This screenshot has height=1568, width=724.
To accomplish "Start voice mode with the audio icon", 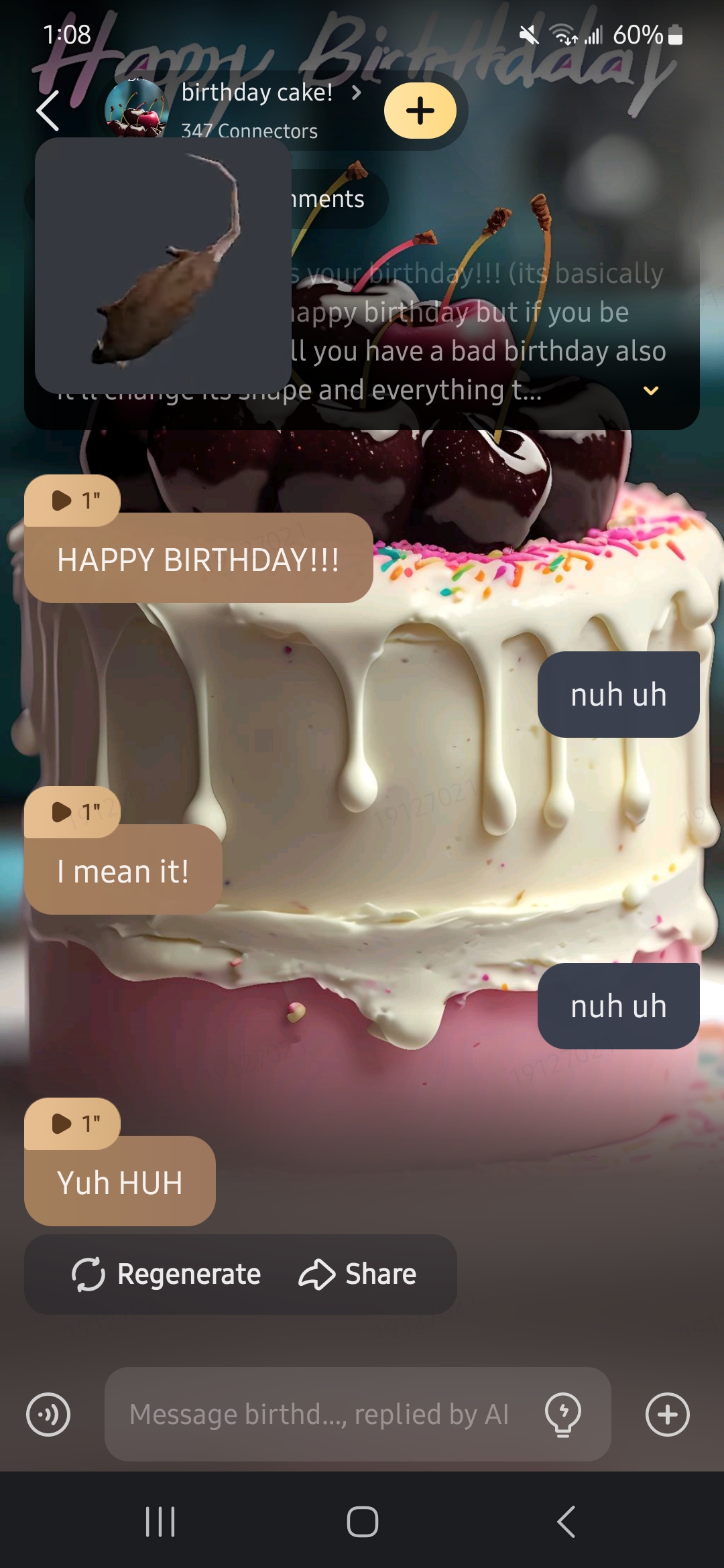I will point(48,1415).
